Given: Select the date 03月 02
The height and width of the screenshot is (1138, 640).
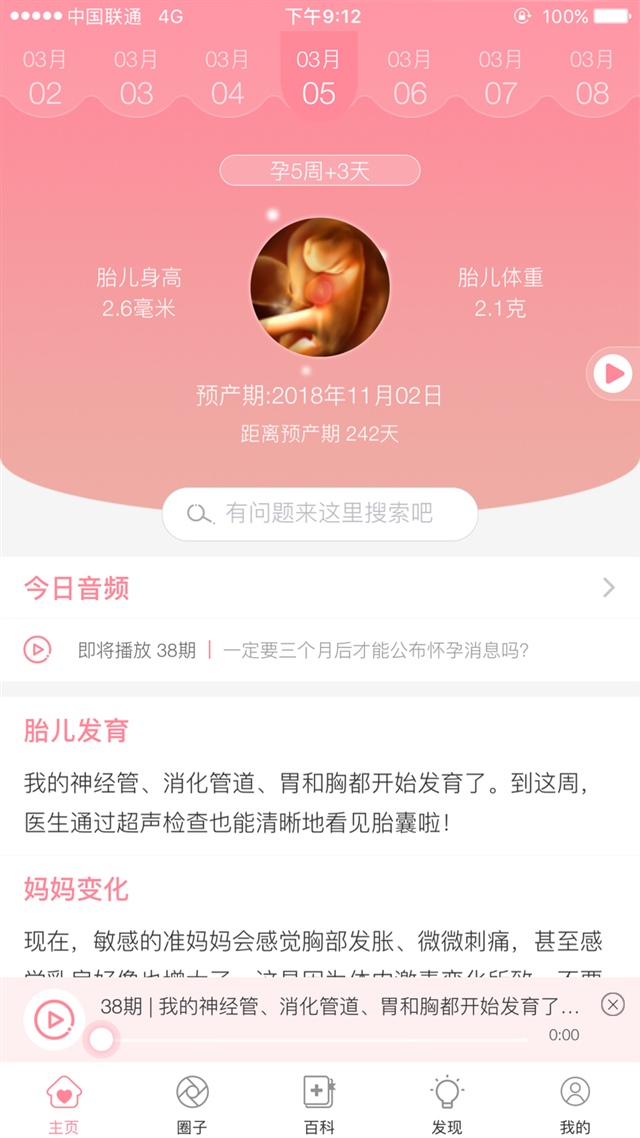Looking at the screenshot, I should coord(45,78).
